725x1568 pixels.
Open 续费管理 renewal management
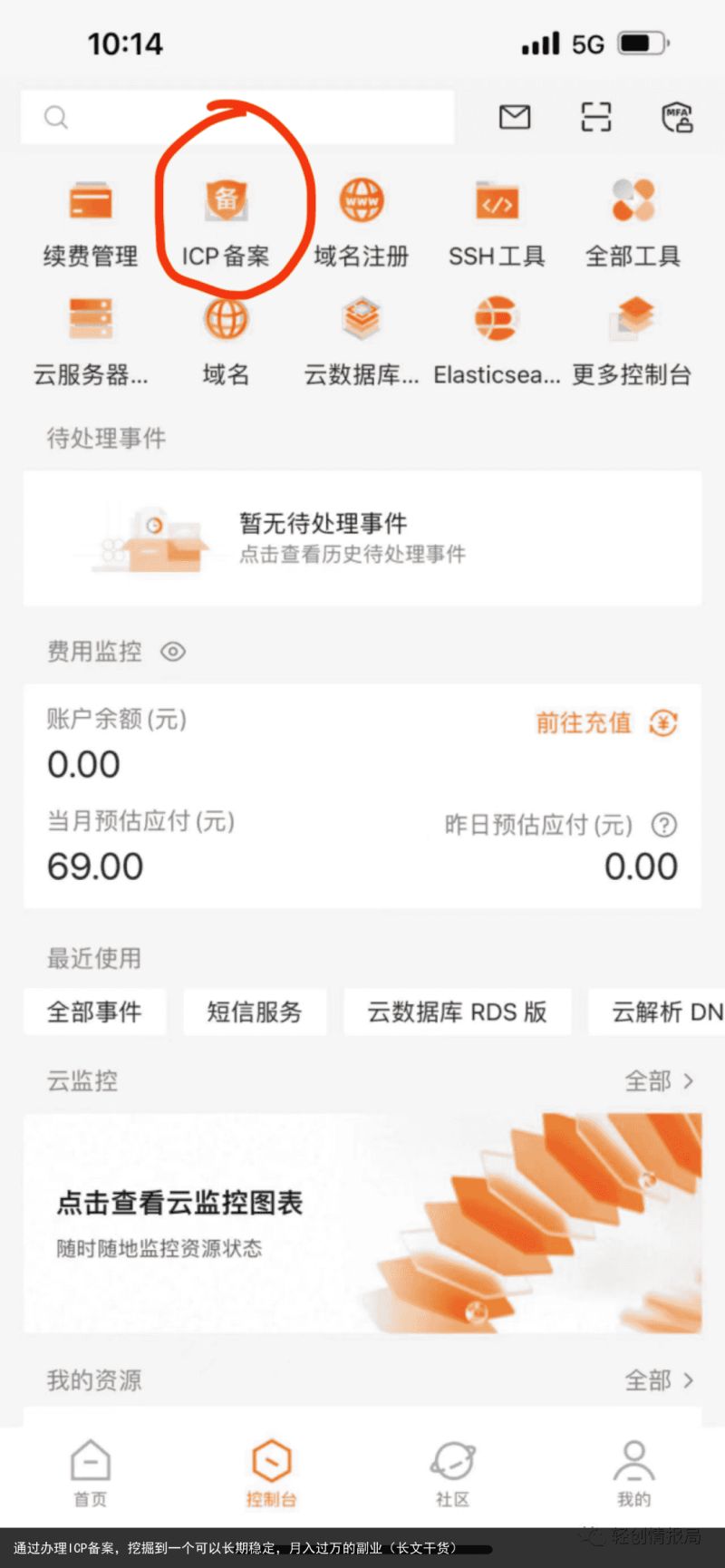click(91, 222)
